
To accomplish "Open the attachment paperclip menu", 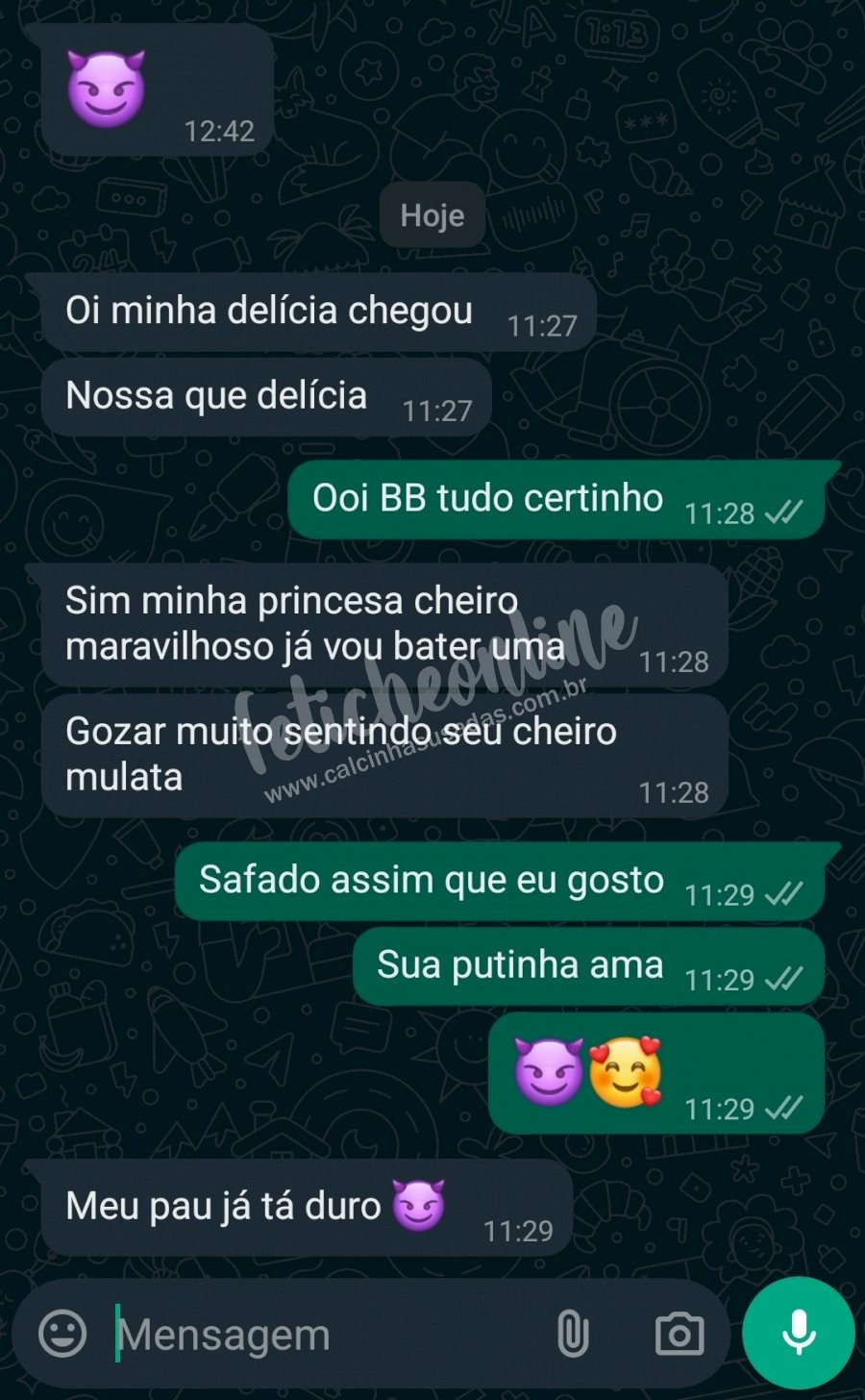I will (x=573, y=1334).
